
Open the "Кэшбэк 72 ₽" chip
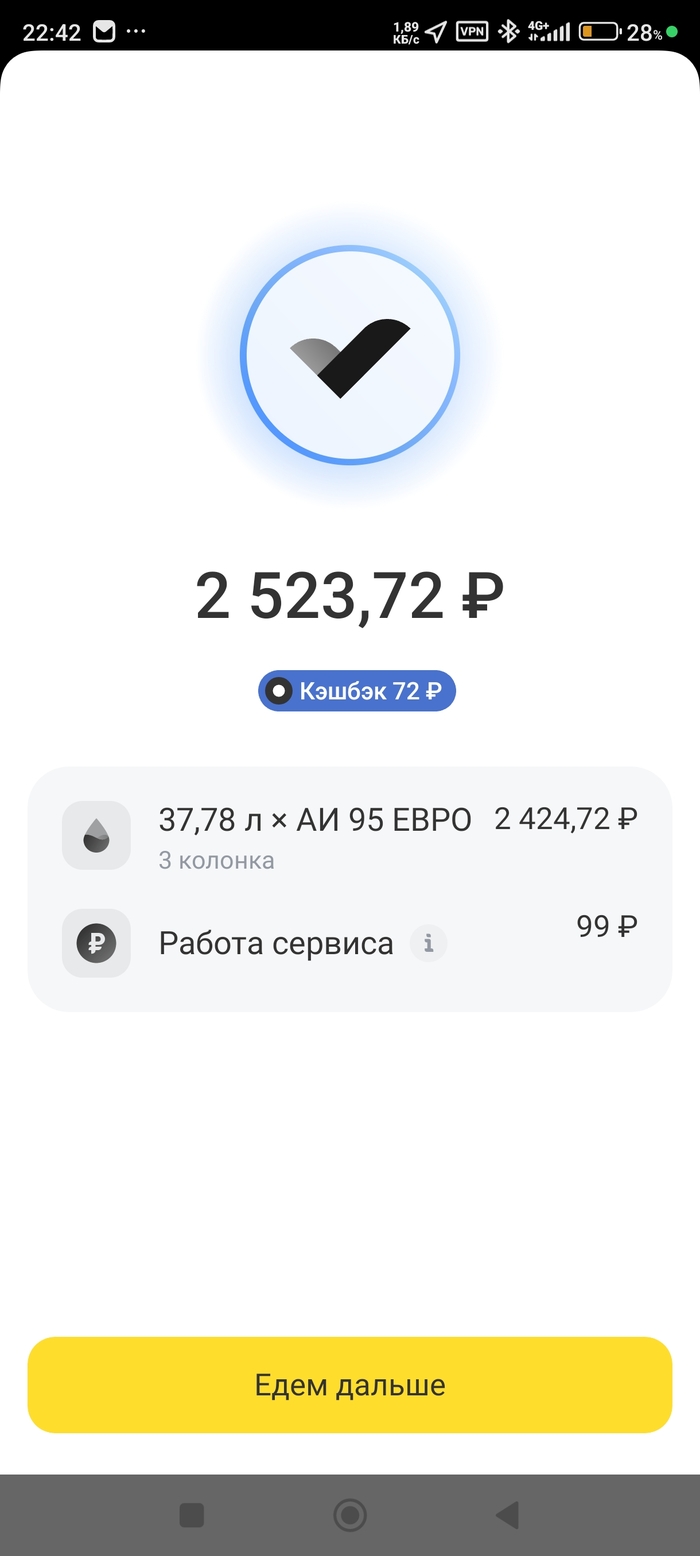tap(357, 691)
